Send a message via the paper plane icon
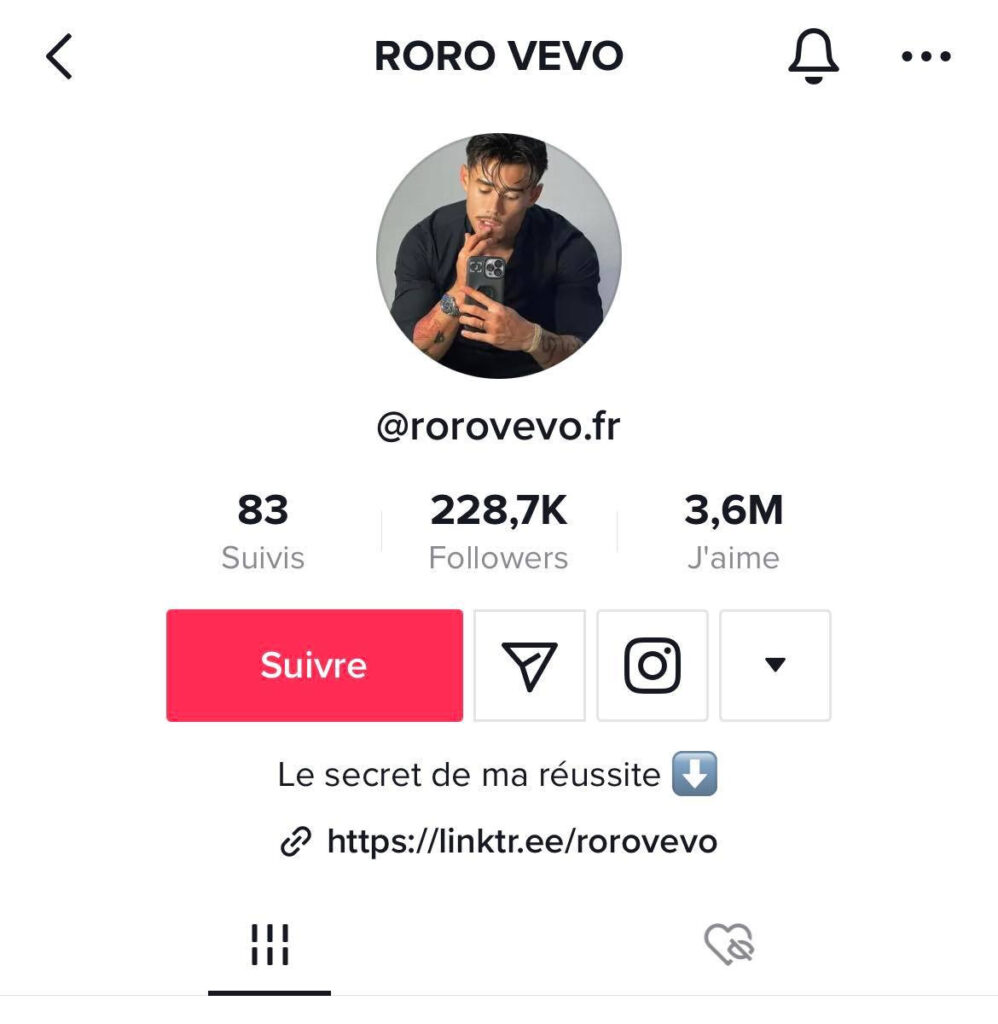Viewport: 998px width, 1024px height. [529, 665]
